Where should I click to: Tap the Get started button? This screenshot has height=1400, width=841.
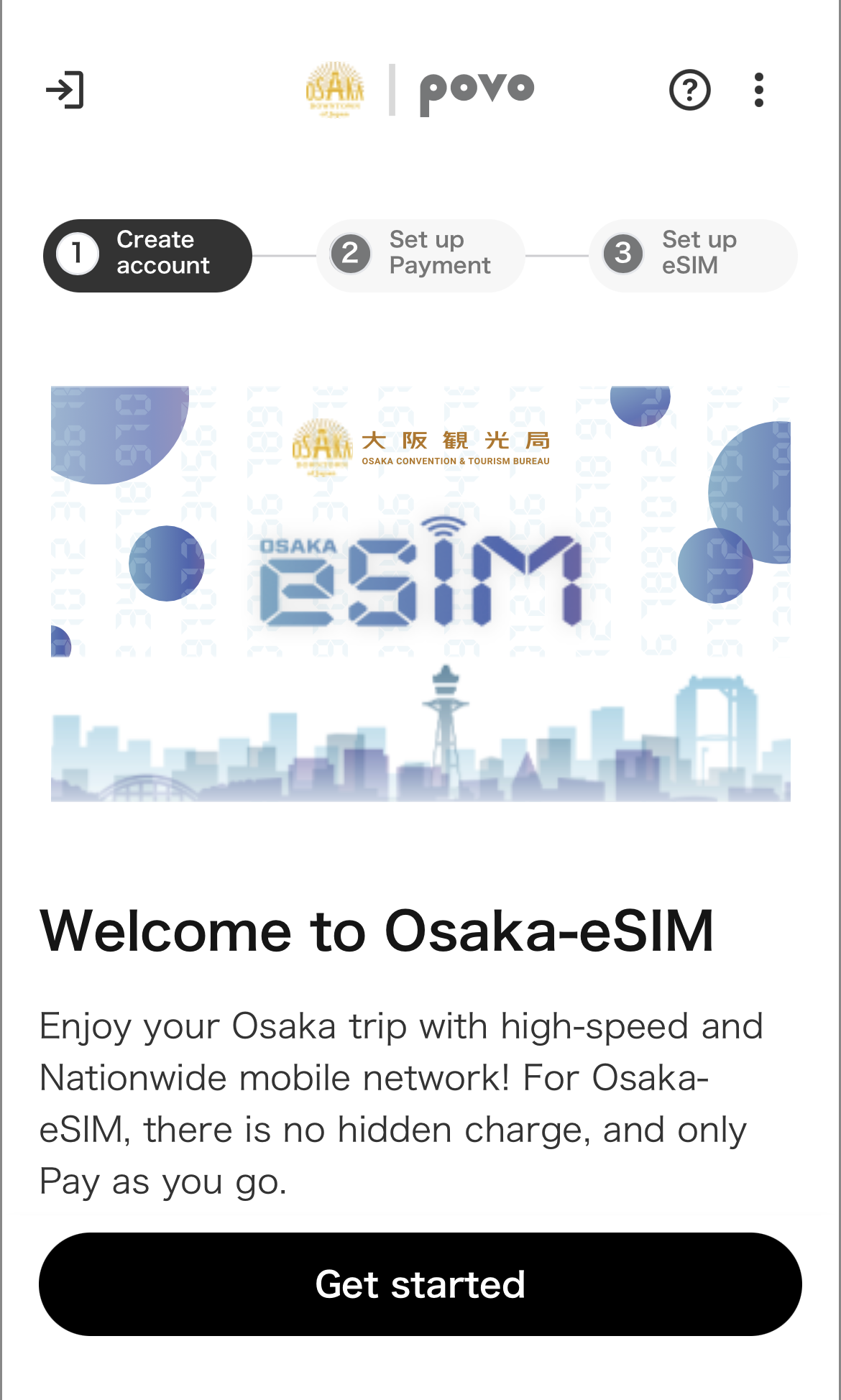pos(420,1284)
